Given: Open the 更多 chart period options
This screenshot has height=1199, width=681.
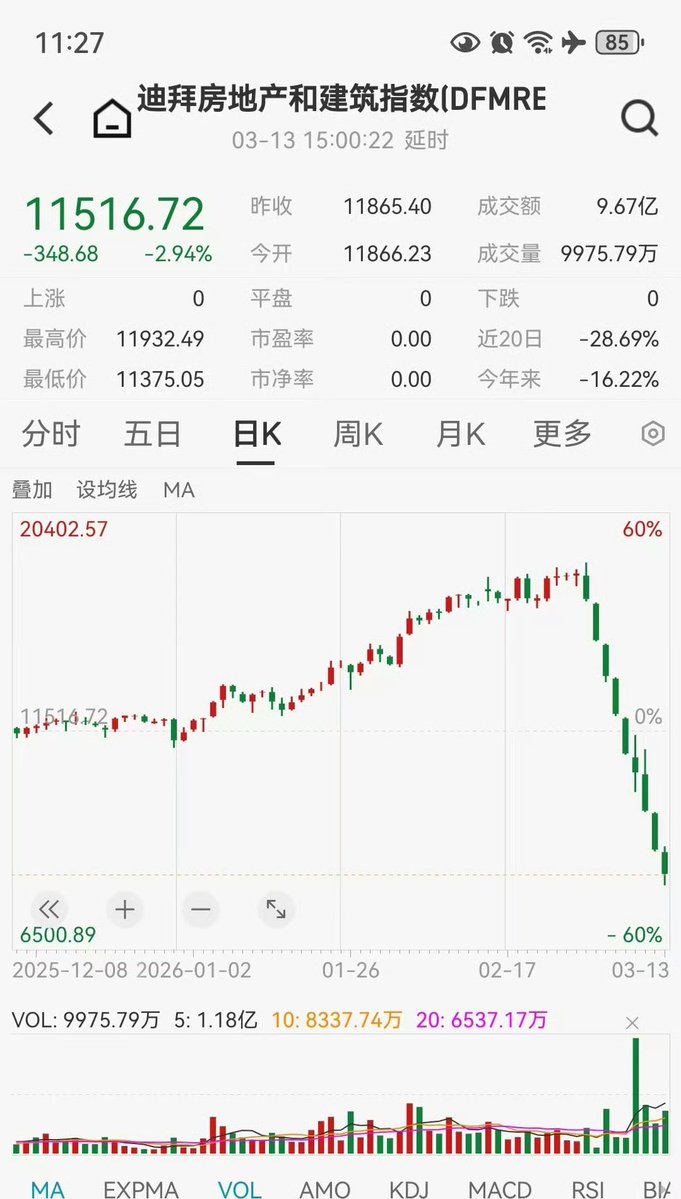Looking at the screenshot, I should (562, 434).
